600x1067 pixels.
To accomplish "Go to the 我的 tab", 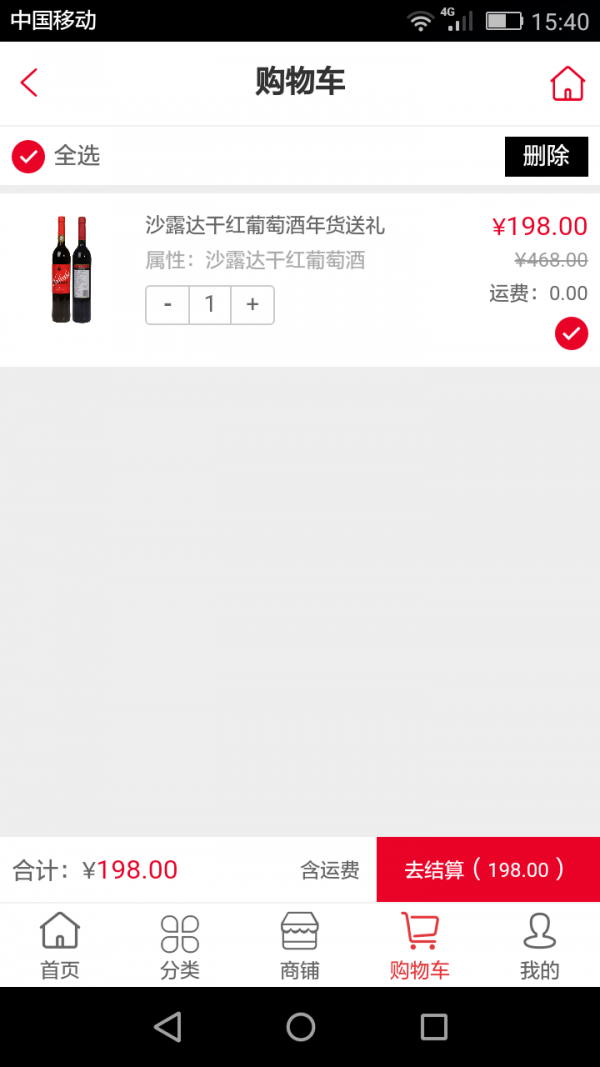I will pos(540,945).
